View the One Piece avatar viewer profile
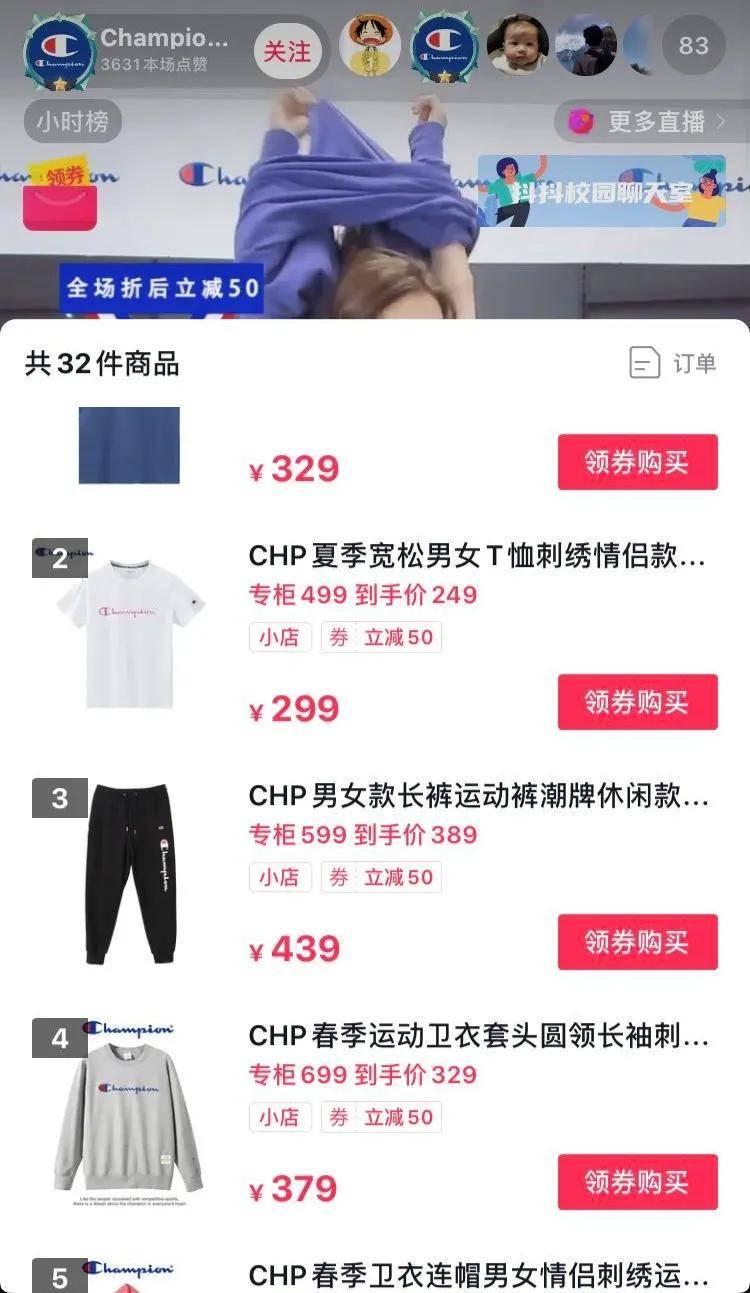 370,46
